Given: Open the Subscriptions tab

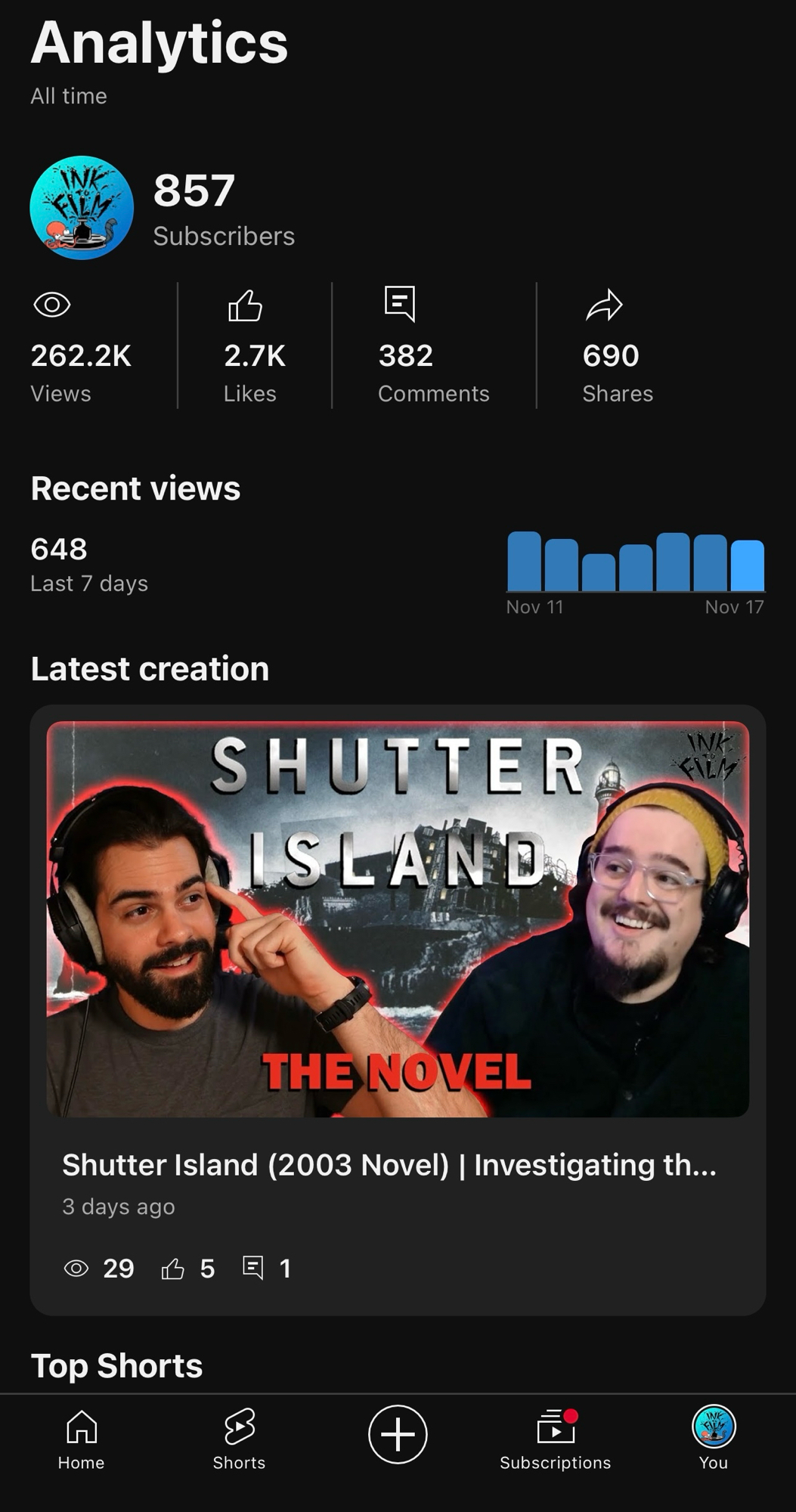Looking at the screenshot, I should pyautogui.click(x=555, y=1440).
